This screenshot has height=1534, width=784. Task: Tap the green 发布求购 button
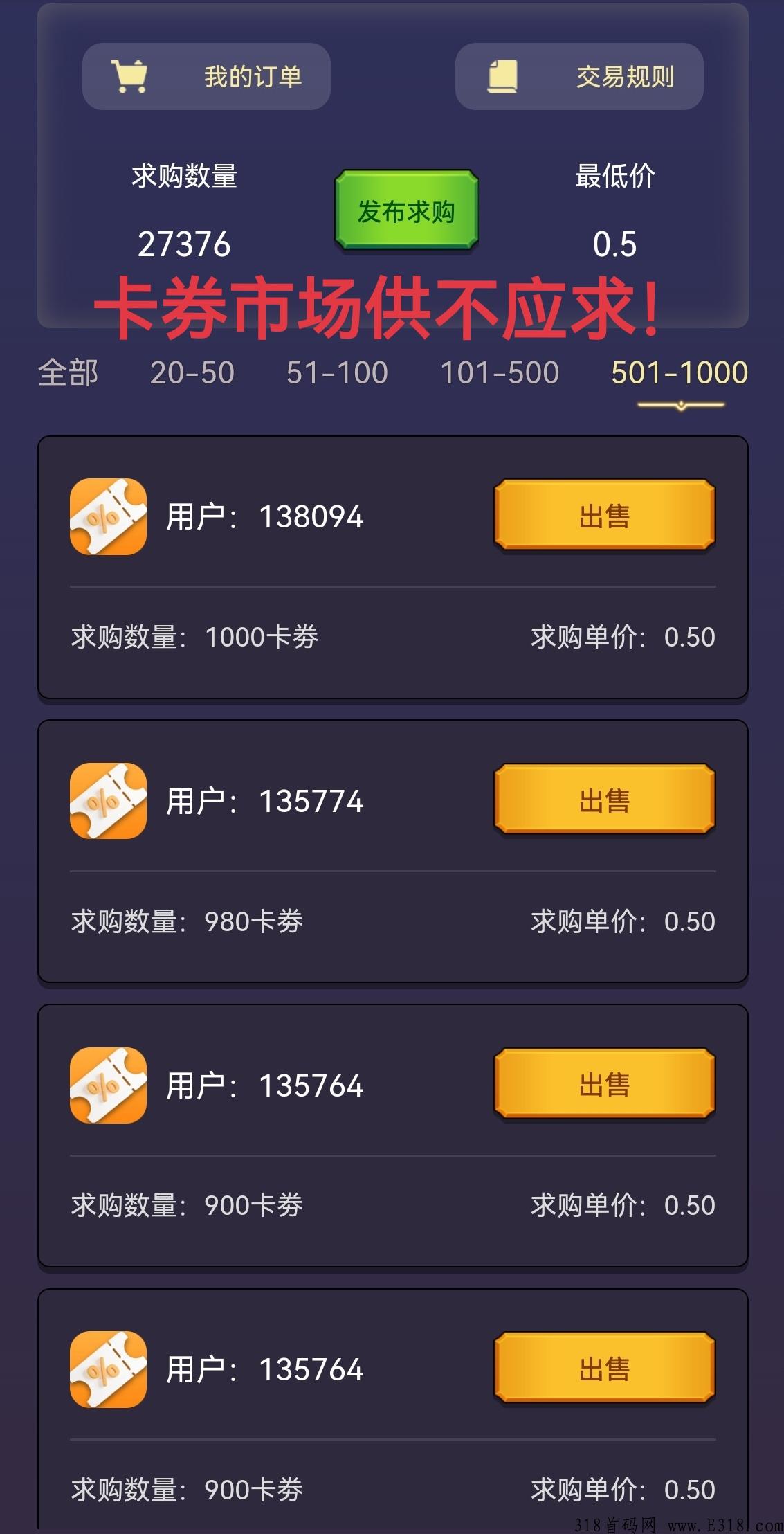(x=407, y=211)
